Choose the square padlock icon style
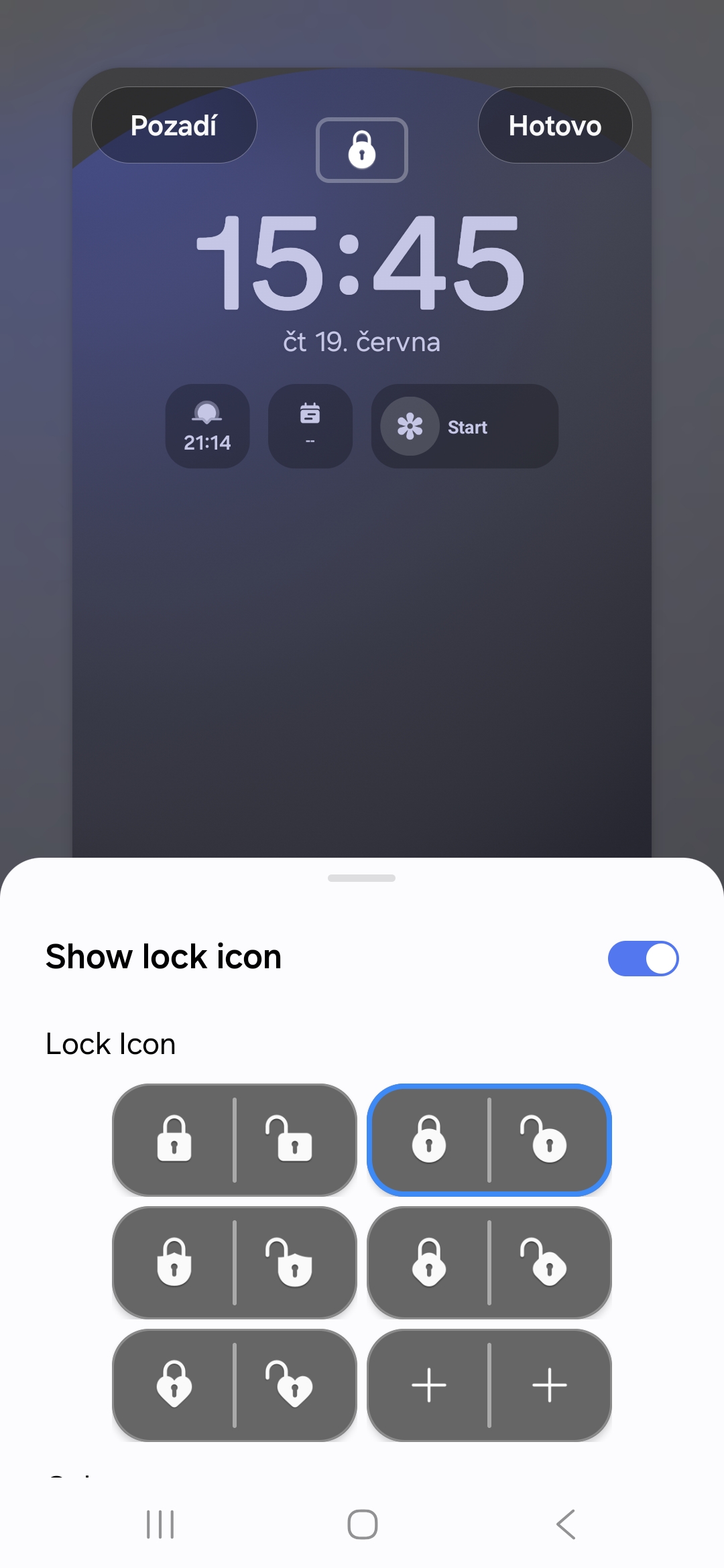The height and width of the screenshot is (1568, 724). click(235, 1140)
